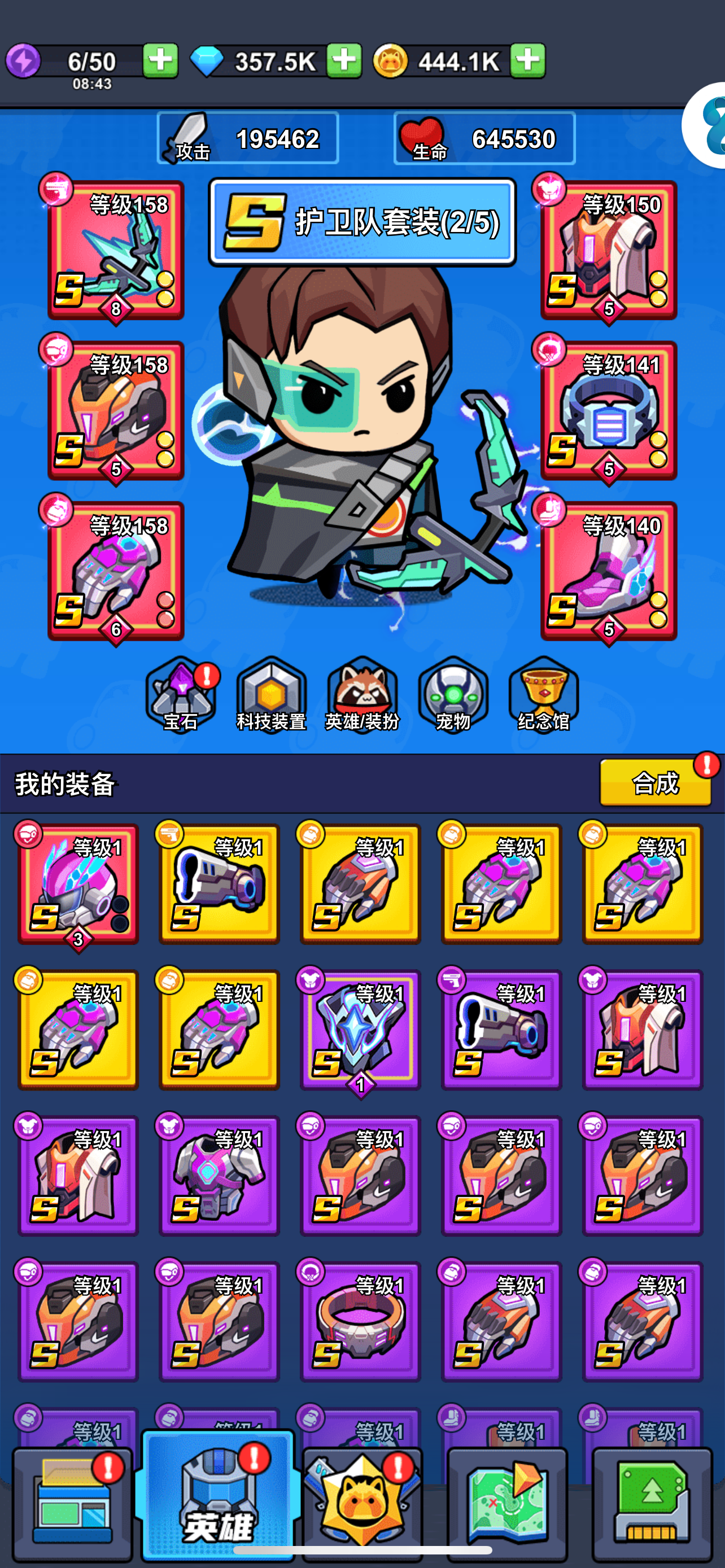The height and width of the screenshot is (1568, 725).
Task: Select the red helmet with badge 3 in inventory
Action: click(78, 884)
